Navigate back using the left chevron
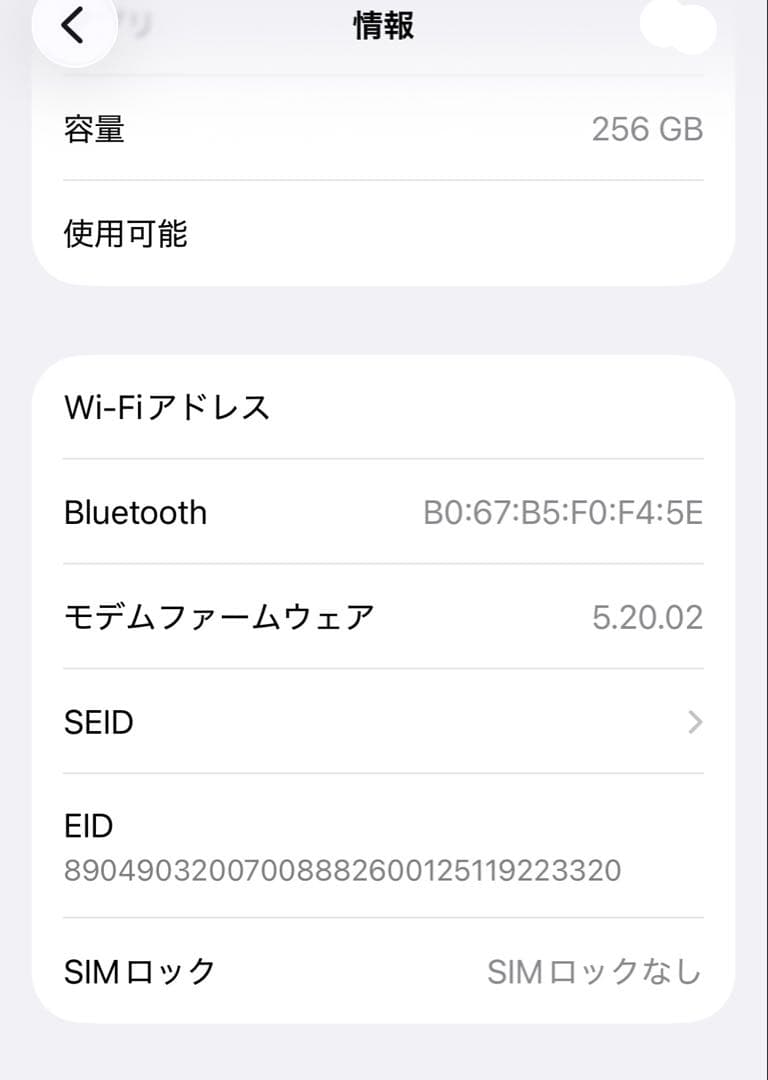The width and height of the screenshot is (768, 1080). coord(74,25)
